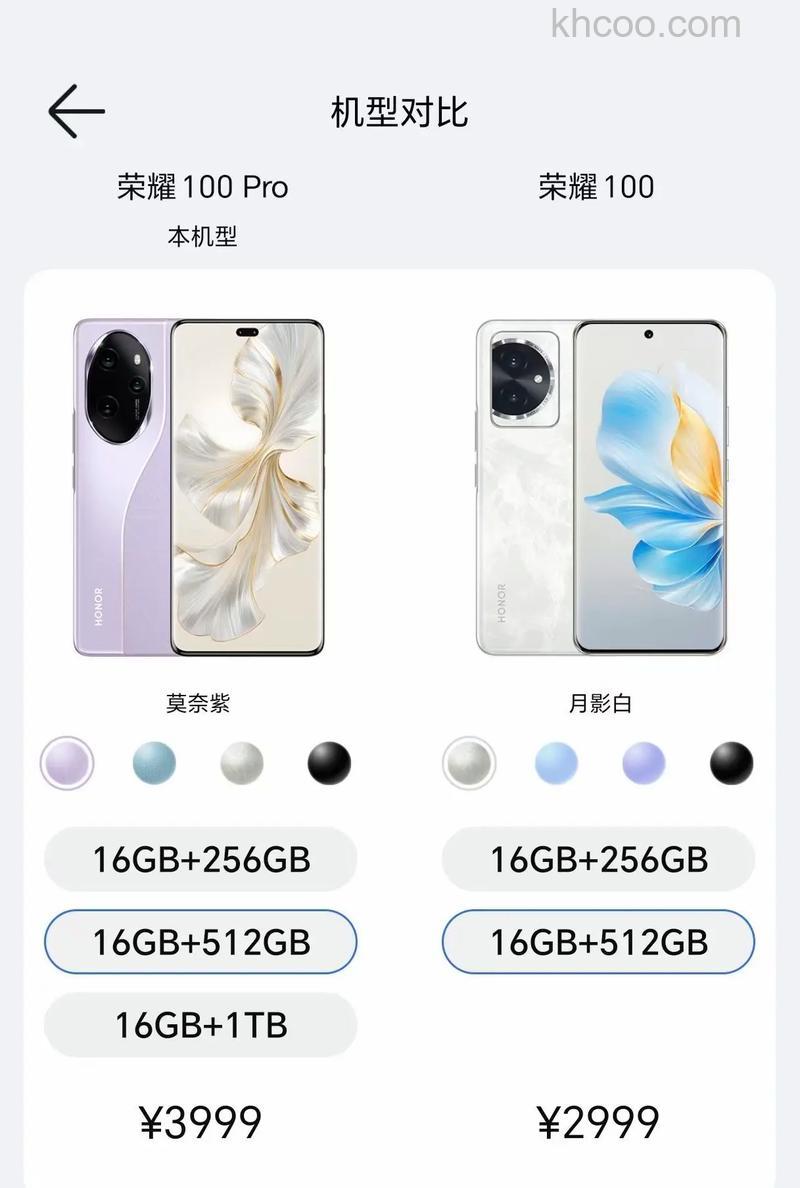Choose 16GB+256GB for 荣耀 100

tap(598, 859)
